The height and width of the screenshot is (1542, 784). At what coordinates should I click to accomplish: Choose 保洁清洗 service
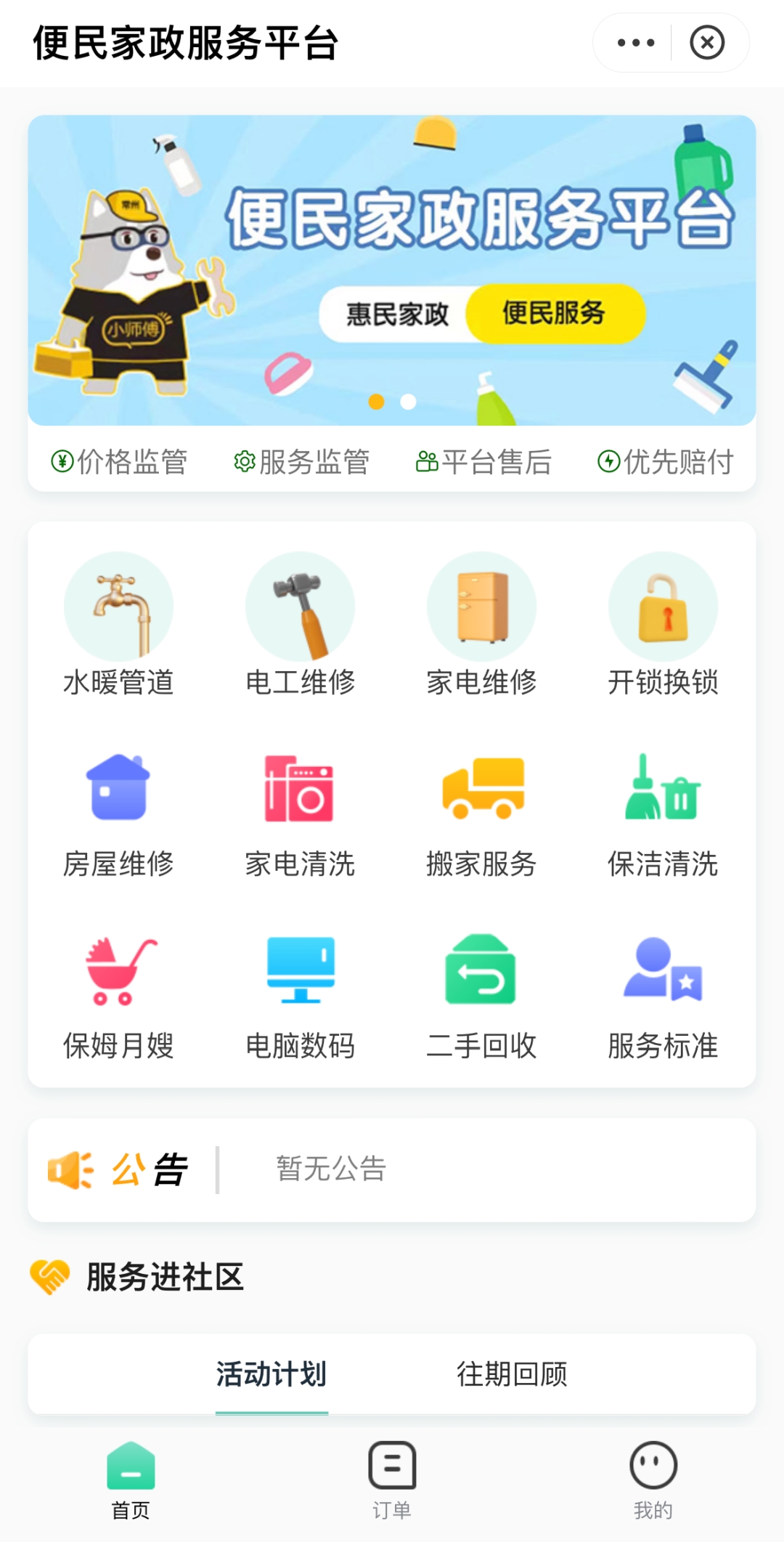[663, 814]
